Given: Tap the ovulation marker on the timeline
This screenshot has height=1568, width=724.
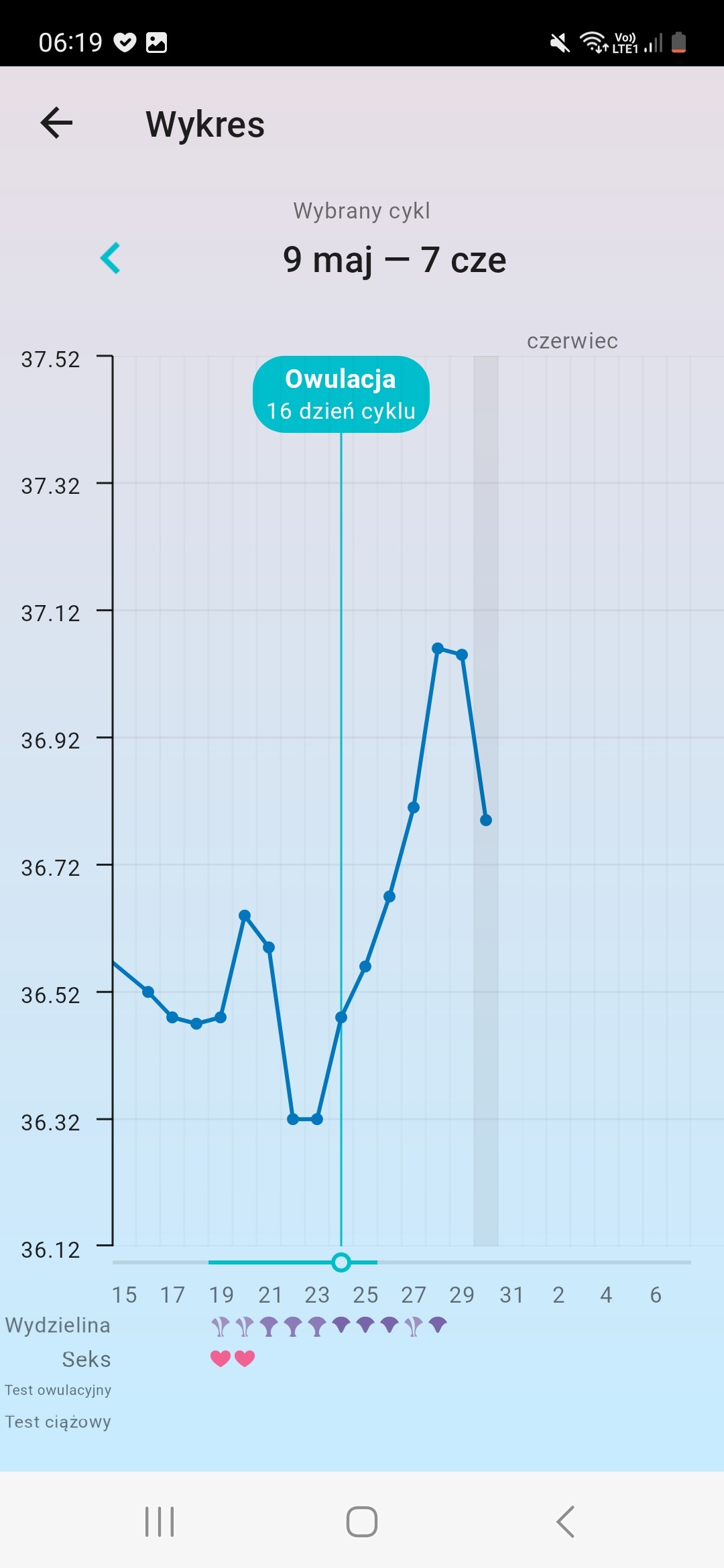Looking at the screenshot, I should point(341,1262).
